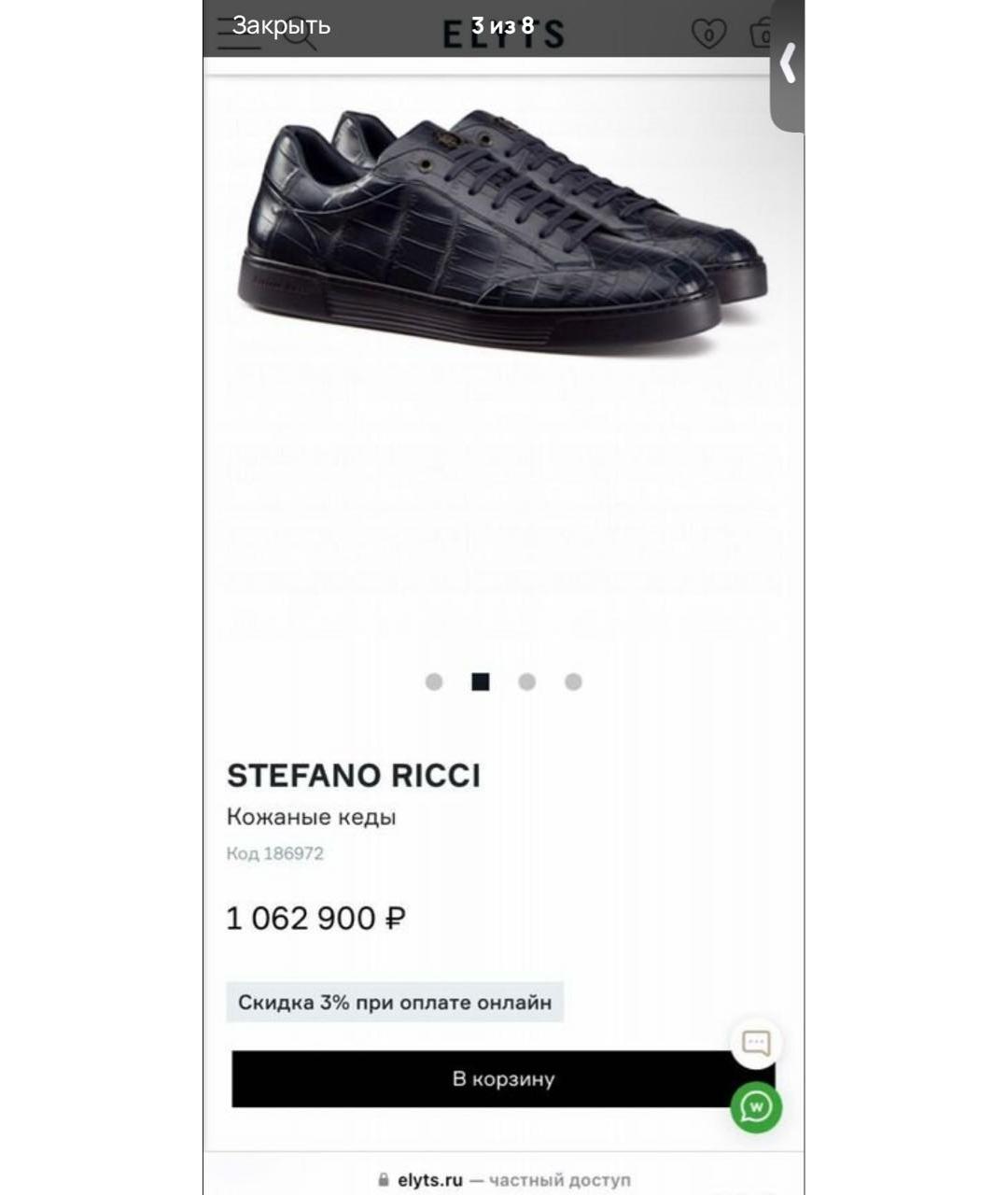The image size is (1008, 1195).
Task: Close the photo viewer via Закрыть
Action: [x=281, y=25]
